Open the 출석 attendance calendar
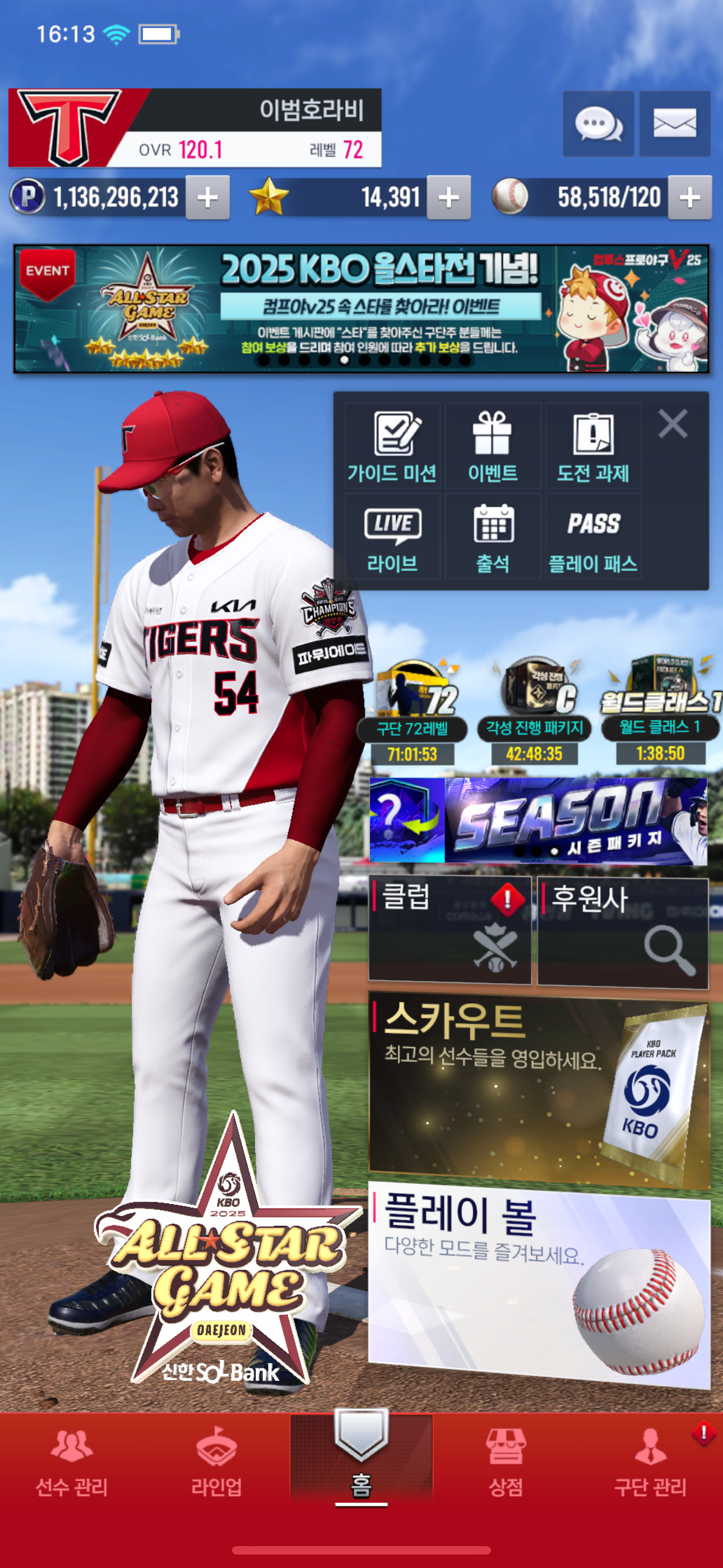723x1568 pixels. pyautogui.click(x=492, y=536)
